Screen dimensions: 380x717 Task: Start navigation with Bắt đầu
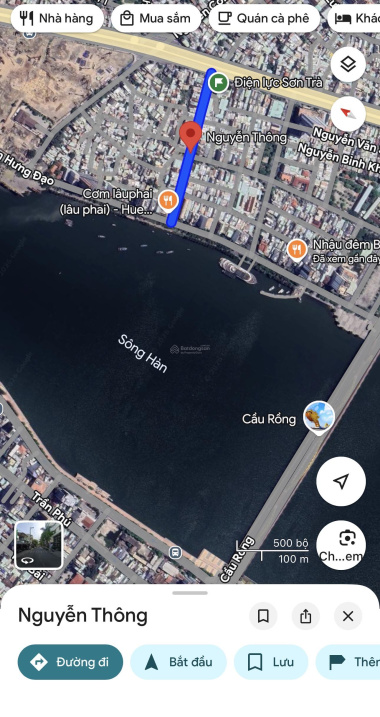pos(178,662)
